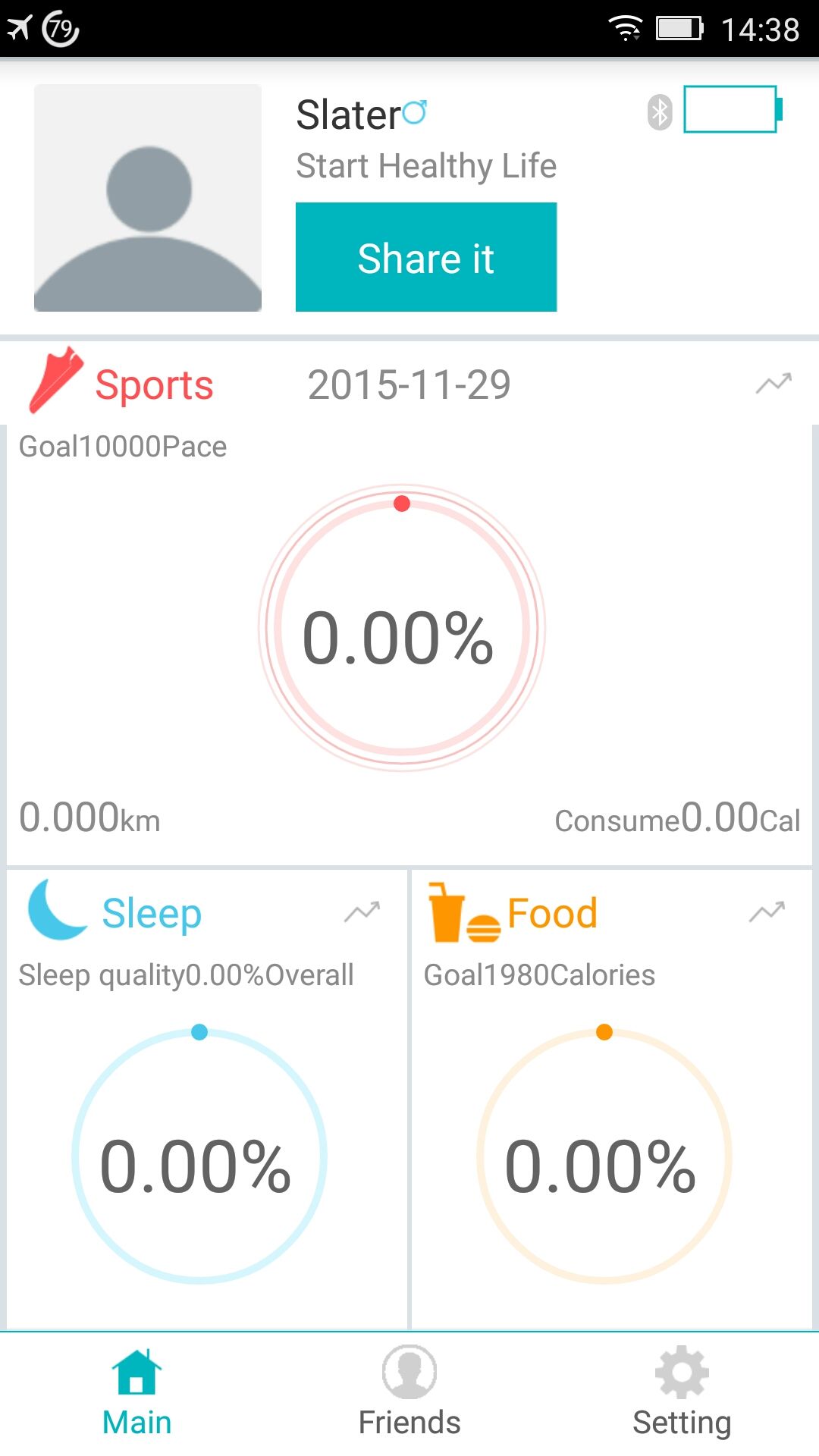Open the Sleep trend chart icon
This screenshot has width=819, height=1456.
(362, 912)
